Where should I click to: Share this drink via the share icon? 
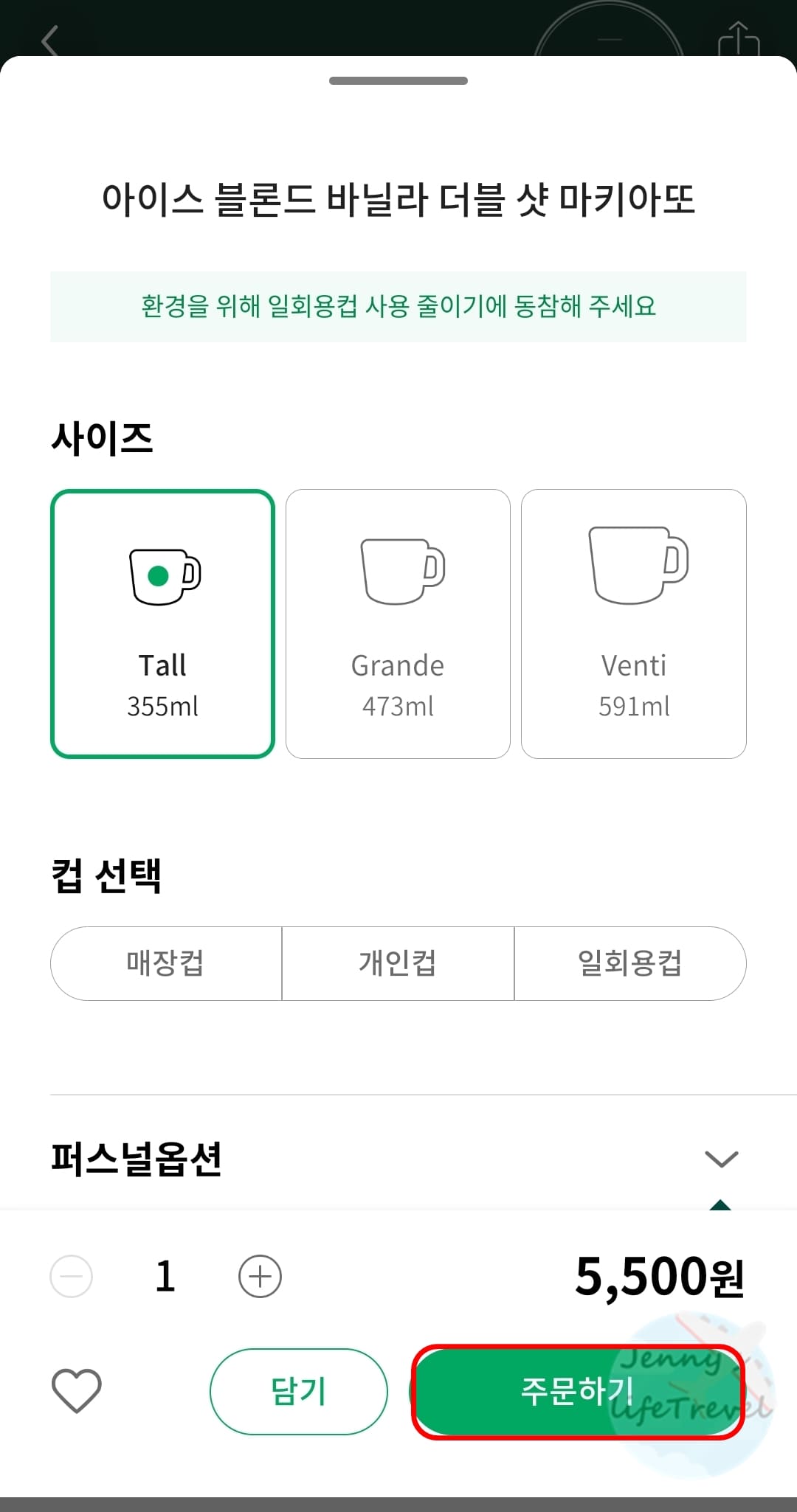(x=739, y=38)
